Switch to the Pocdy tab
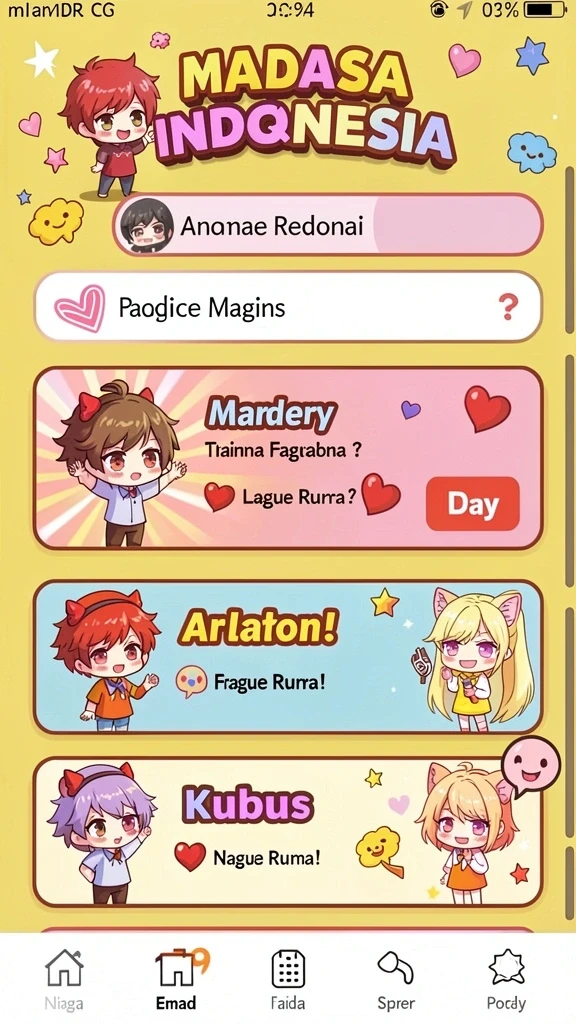The image size is (576, 1024). click(507, 980)
